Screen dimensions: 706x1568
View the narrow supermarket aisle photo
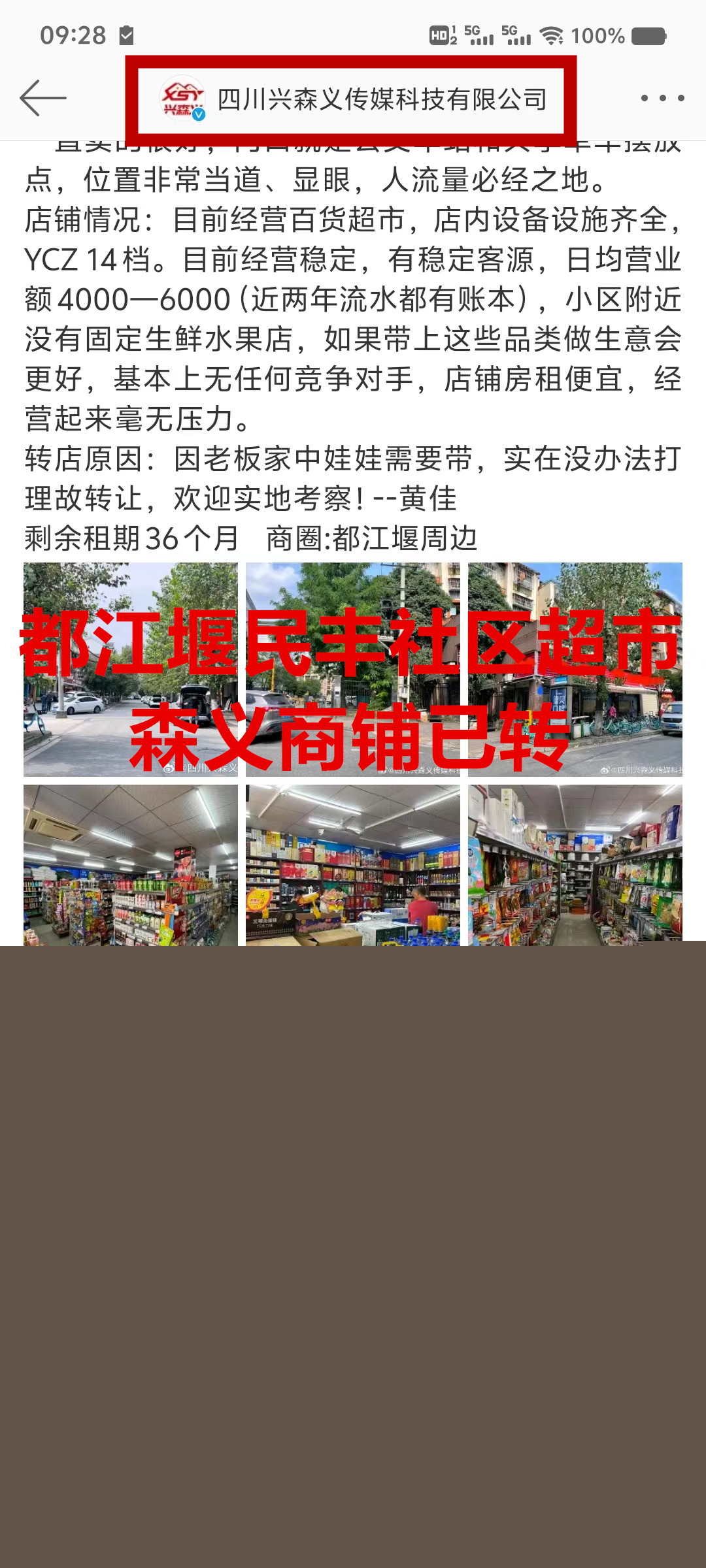click(575, 864)
